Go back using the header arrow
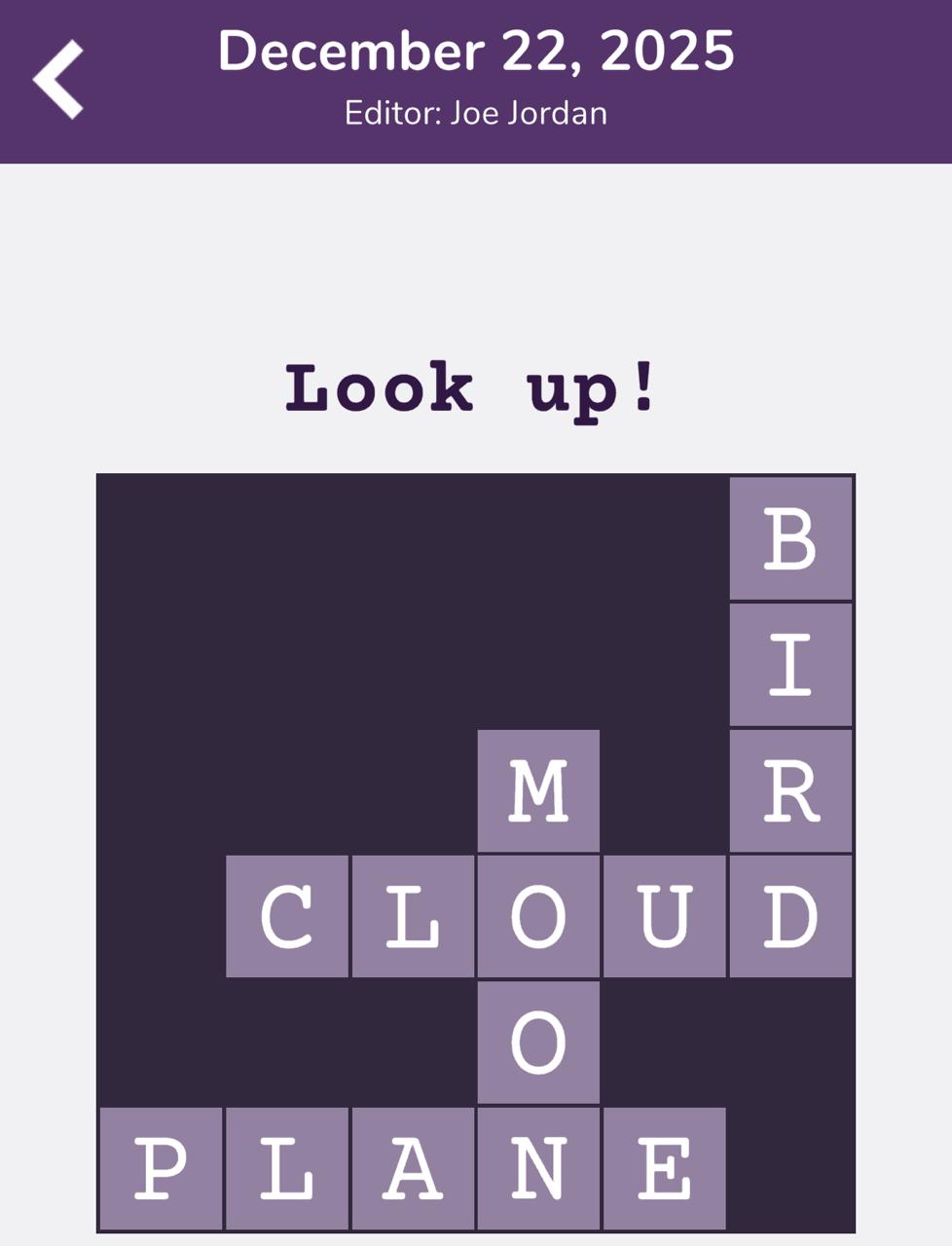This screenshot has width=952, height=1246. (x=58, y=80)
